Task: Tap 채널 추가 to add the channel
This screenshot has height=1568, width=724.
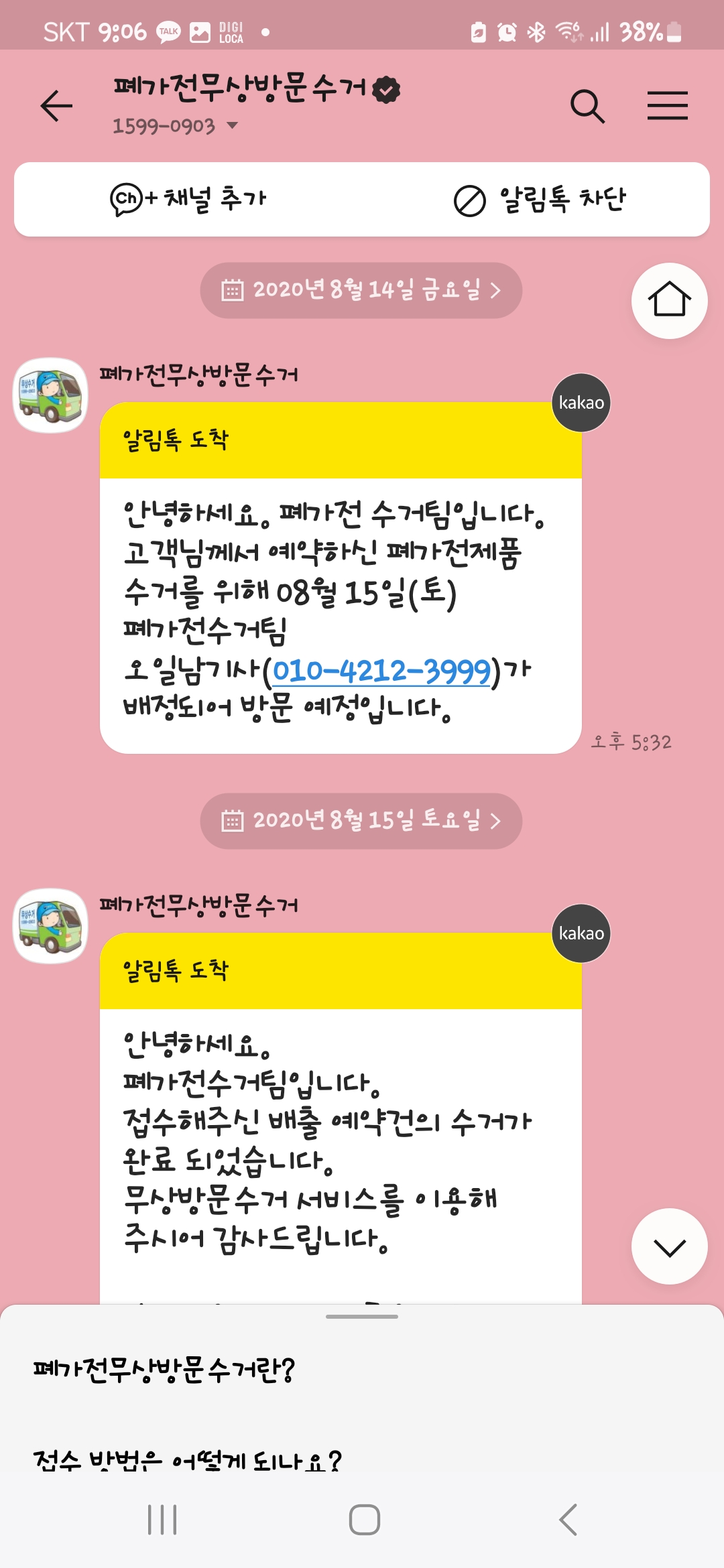Action: pyautogui.click(x=188, y=199)
